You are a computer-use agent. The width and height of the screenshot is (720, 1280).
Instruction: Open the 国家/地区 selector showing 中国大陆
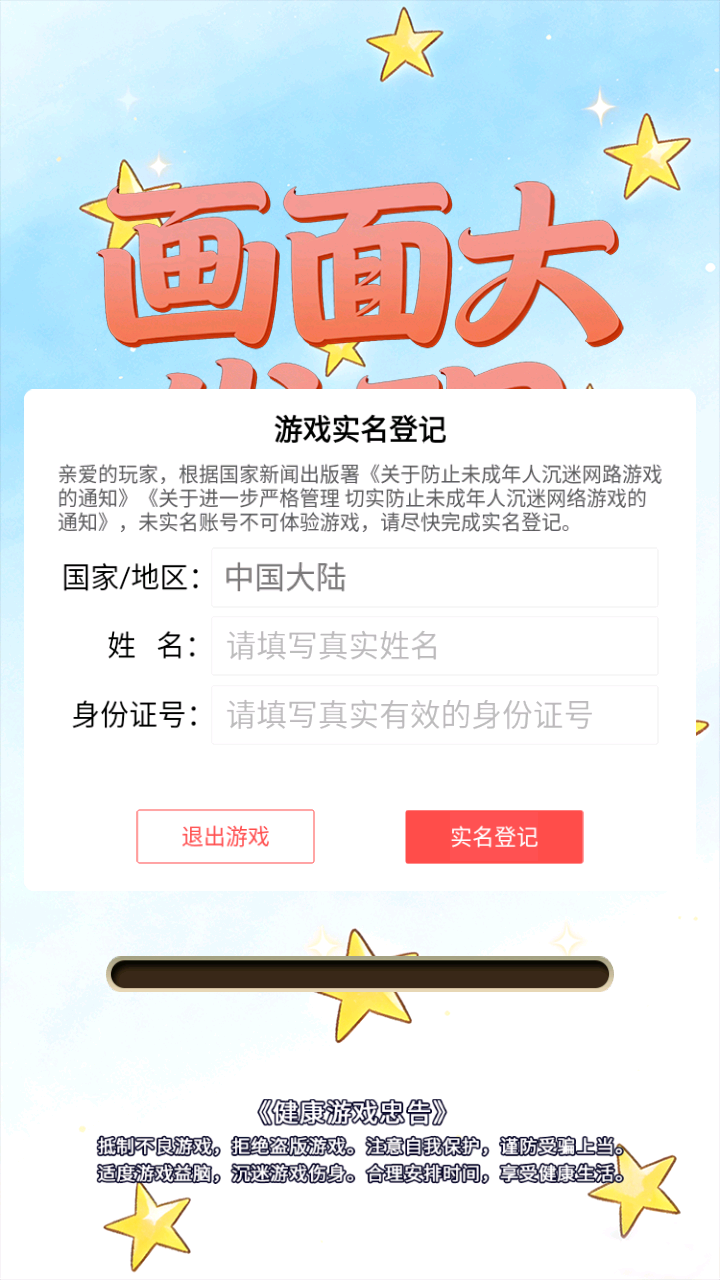[435, 579]
